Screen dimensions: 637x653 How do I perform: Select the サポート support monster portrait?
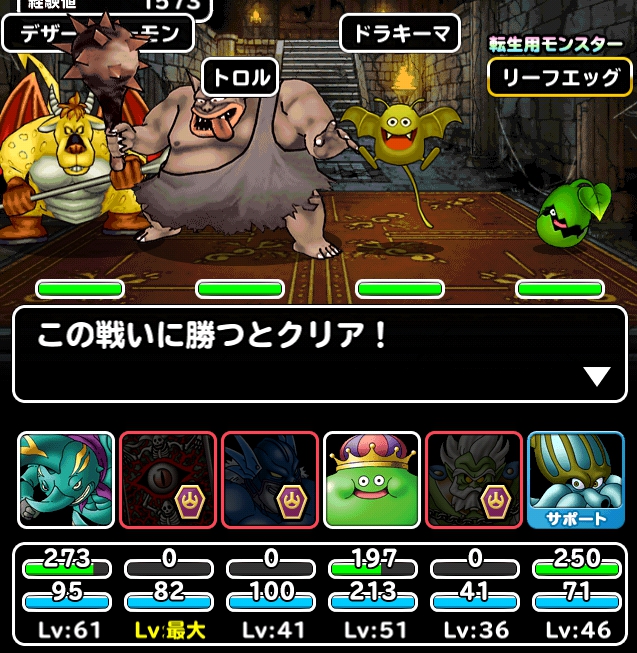575,480
